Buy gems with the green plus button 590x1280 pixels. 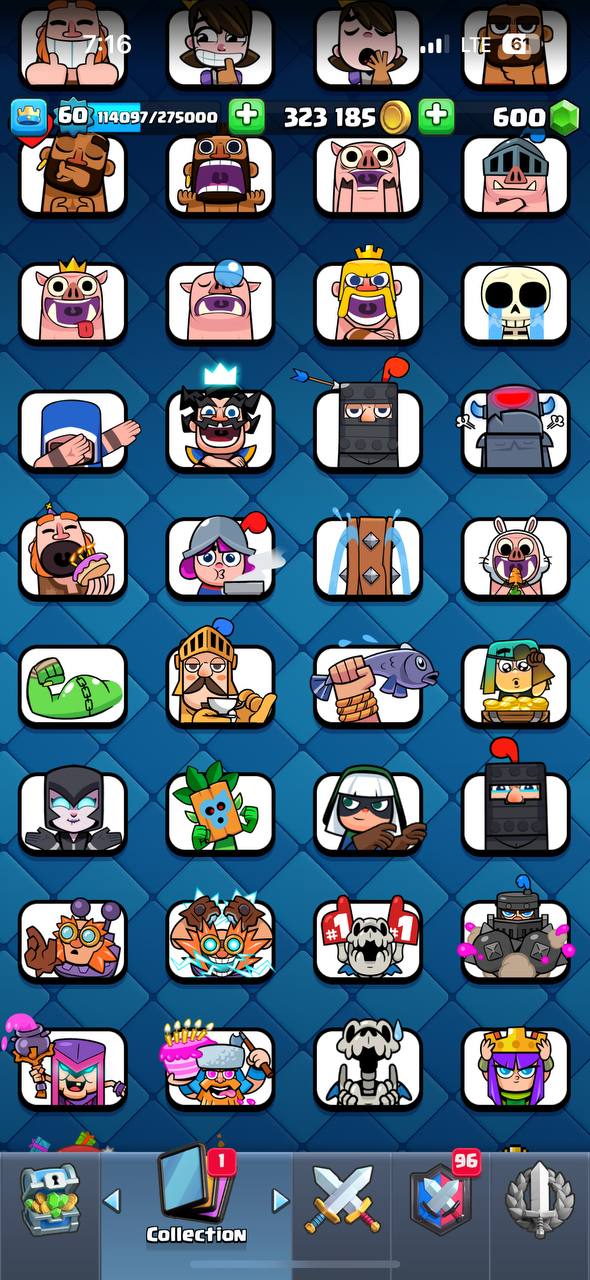(436, 117)
